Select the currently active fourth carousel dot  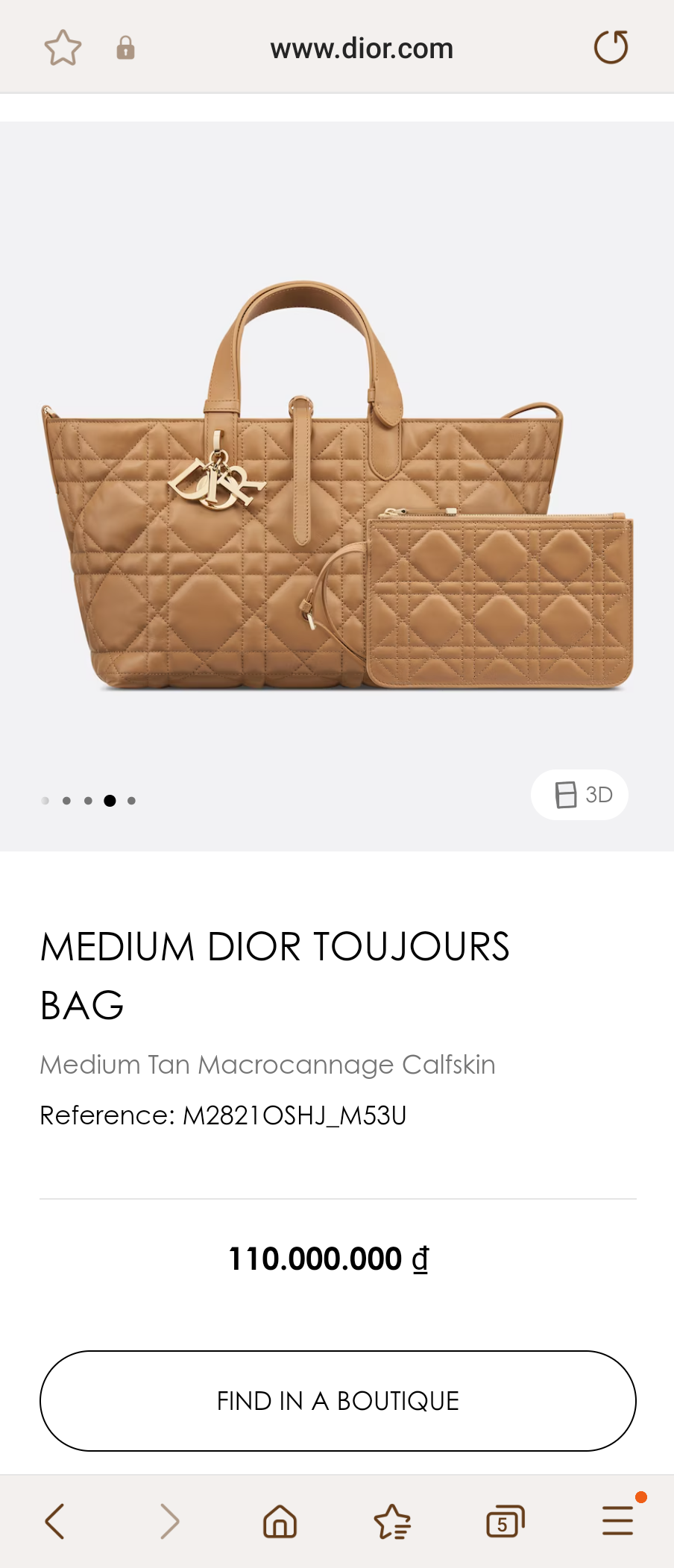tap(110, 801)
